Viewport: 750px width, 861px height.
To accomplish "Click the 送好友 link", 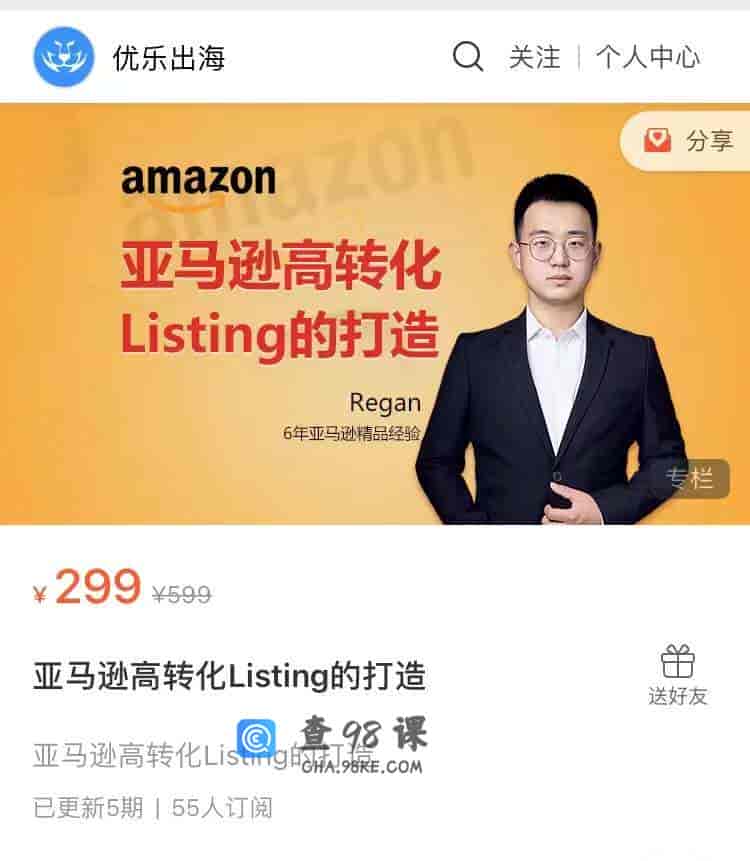I will (x=679, y=692).
